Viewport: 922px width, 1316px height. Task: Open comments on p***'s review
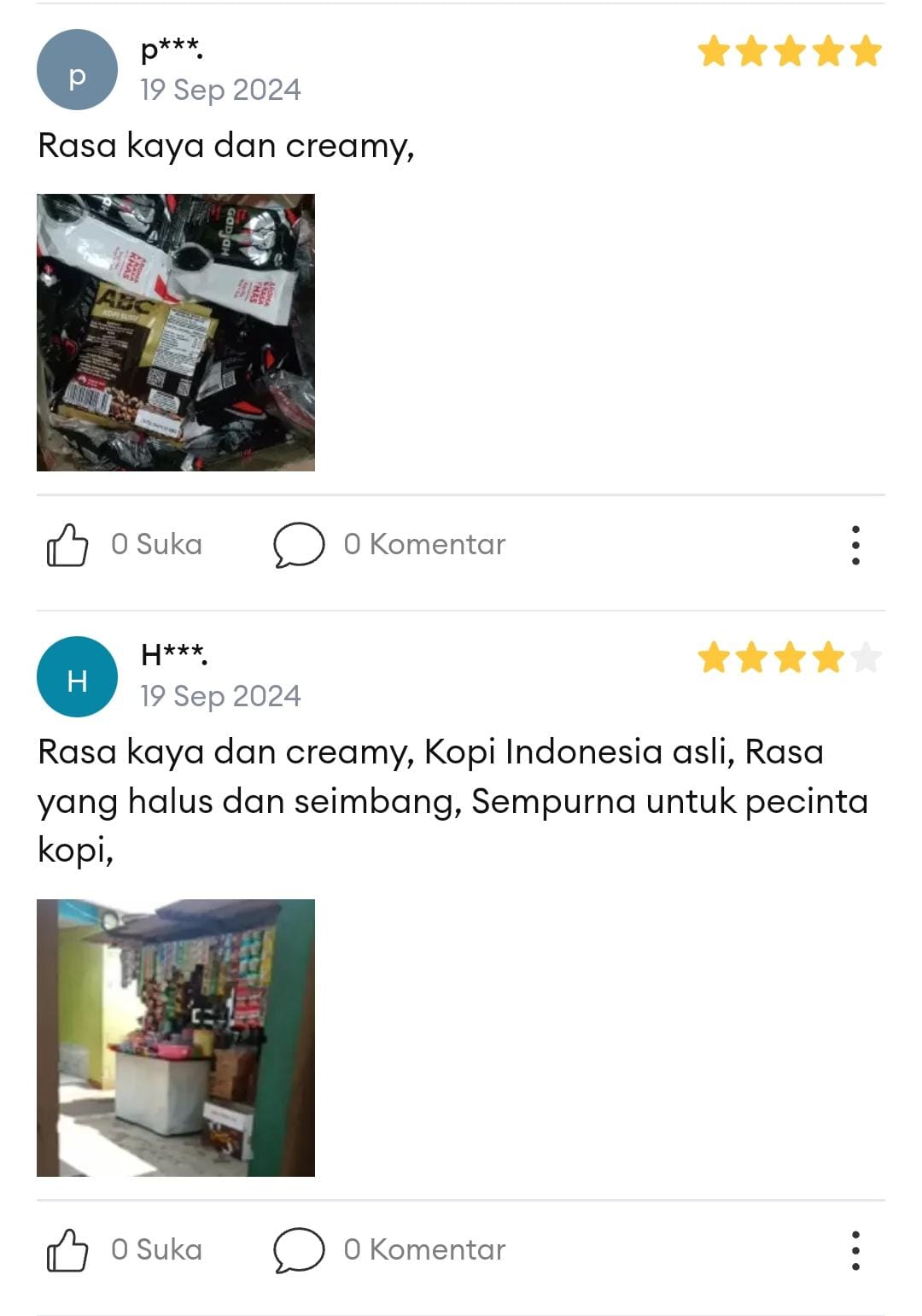[299, 545]
